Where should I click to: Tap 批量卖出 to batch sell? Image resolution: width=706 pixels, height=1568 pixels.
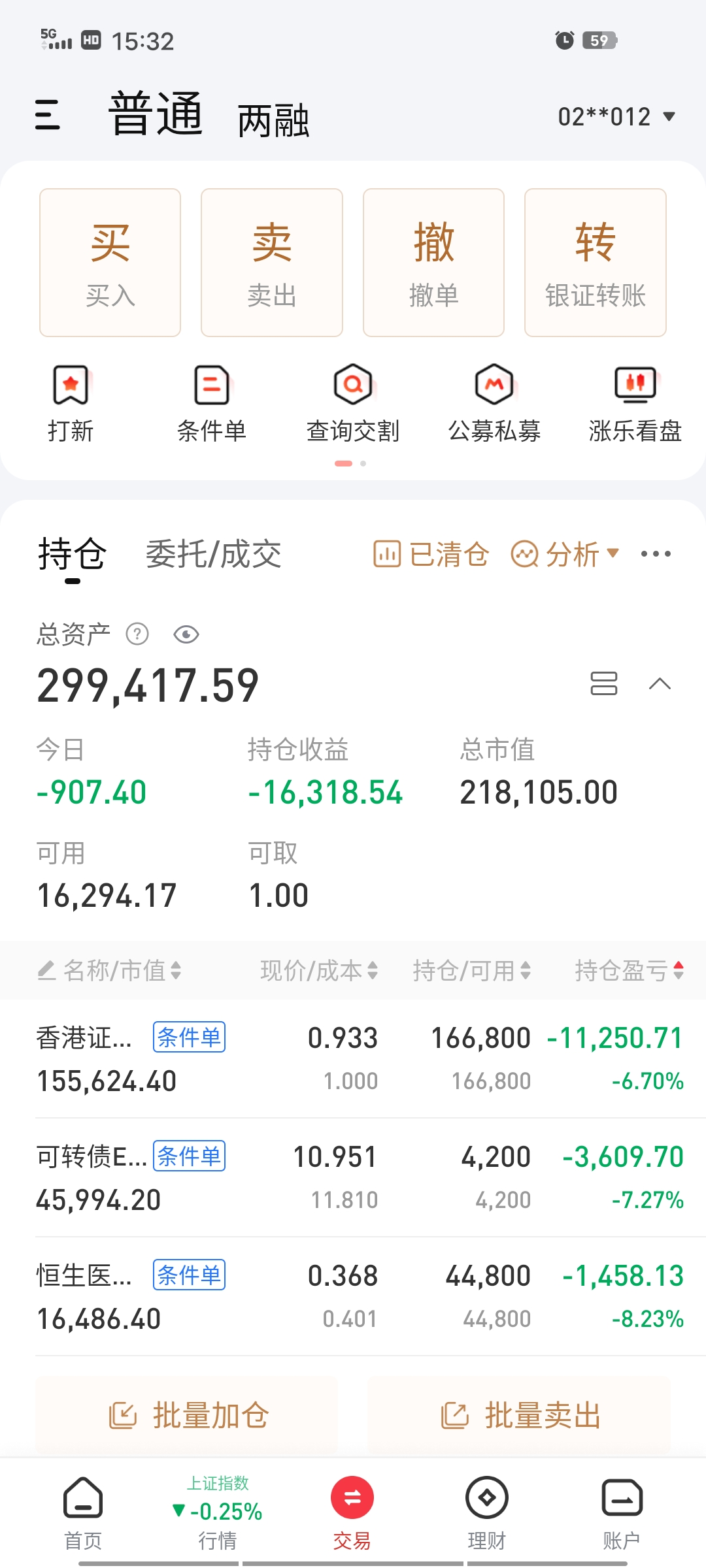[x=519, y=1416]
